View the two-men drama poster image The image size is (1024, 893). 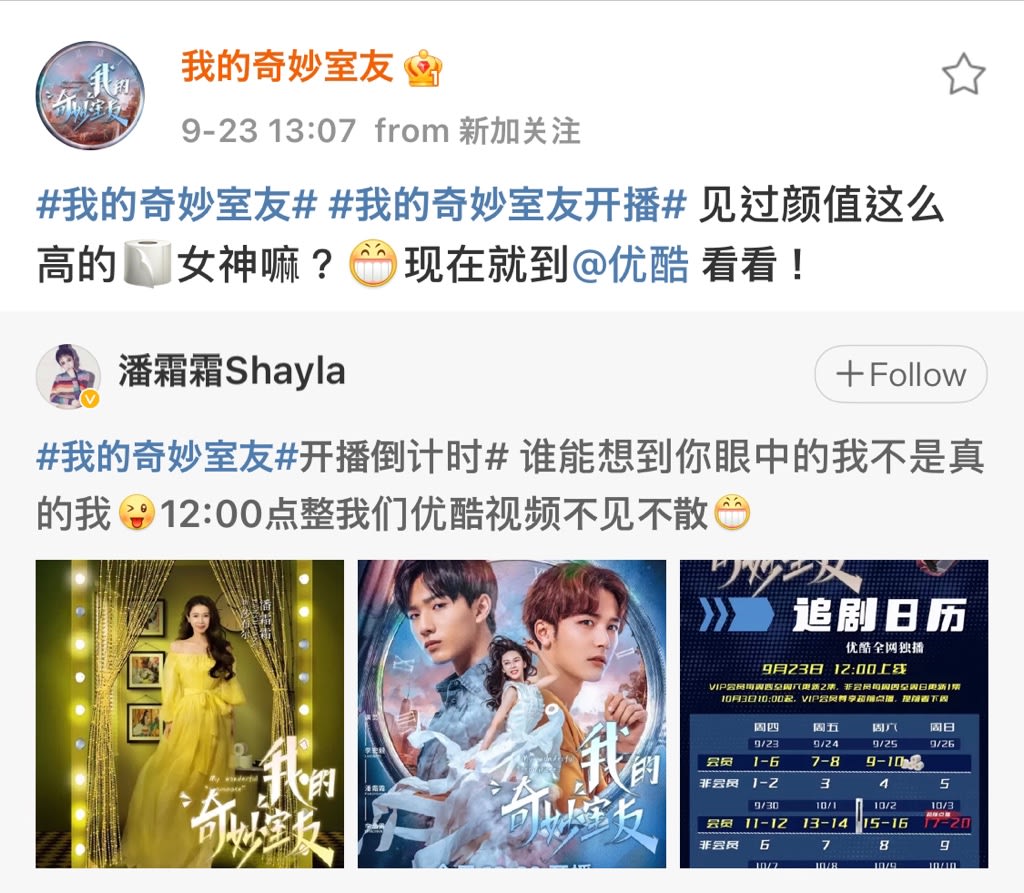pos(512,713)
